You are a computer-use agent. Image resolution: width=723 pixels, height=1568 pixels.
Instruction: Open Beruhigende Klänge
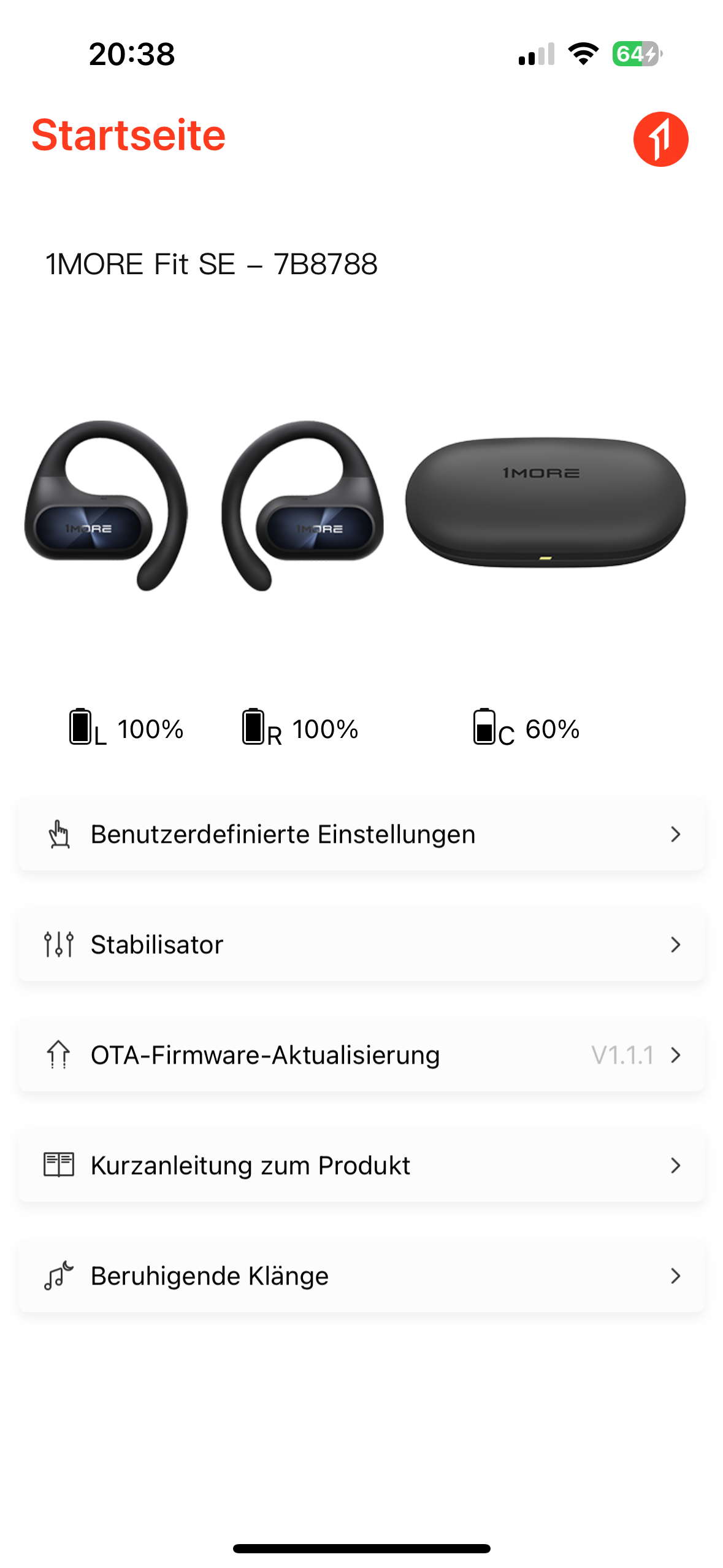coord(361,1276)
